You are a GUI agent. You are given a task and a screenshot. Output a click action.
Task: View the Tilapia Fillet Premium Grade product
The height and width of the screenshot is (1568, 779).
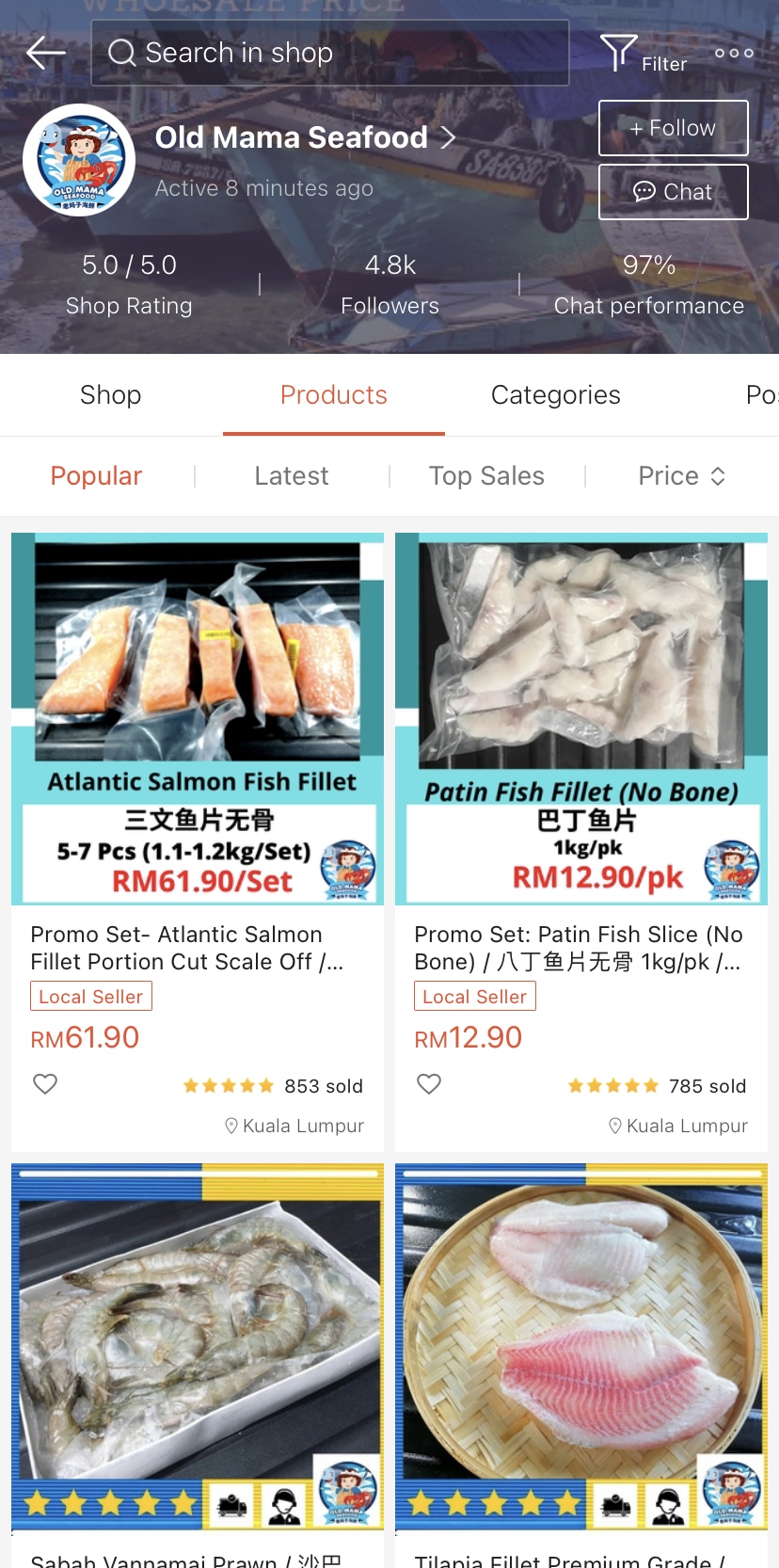click(581, 1346)
